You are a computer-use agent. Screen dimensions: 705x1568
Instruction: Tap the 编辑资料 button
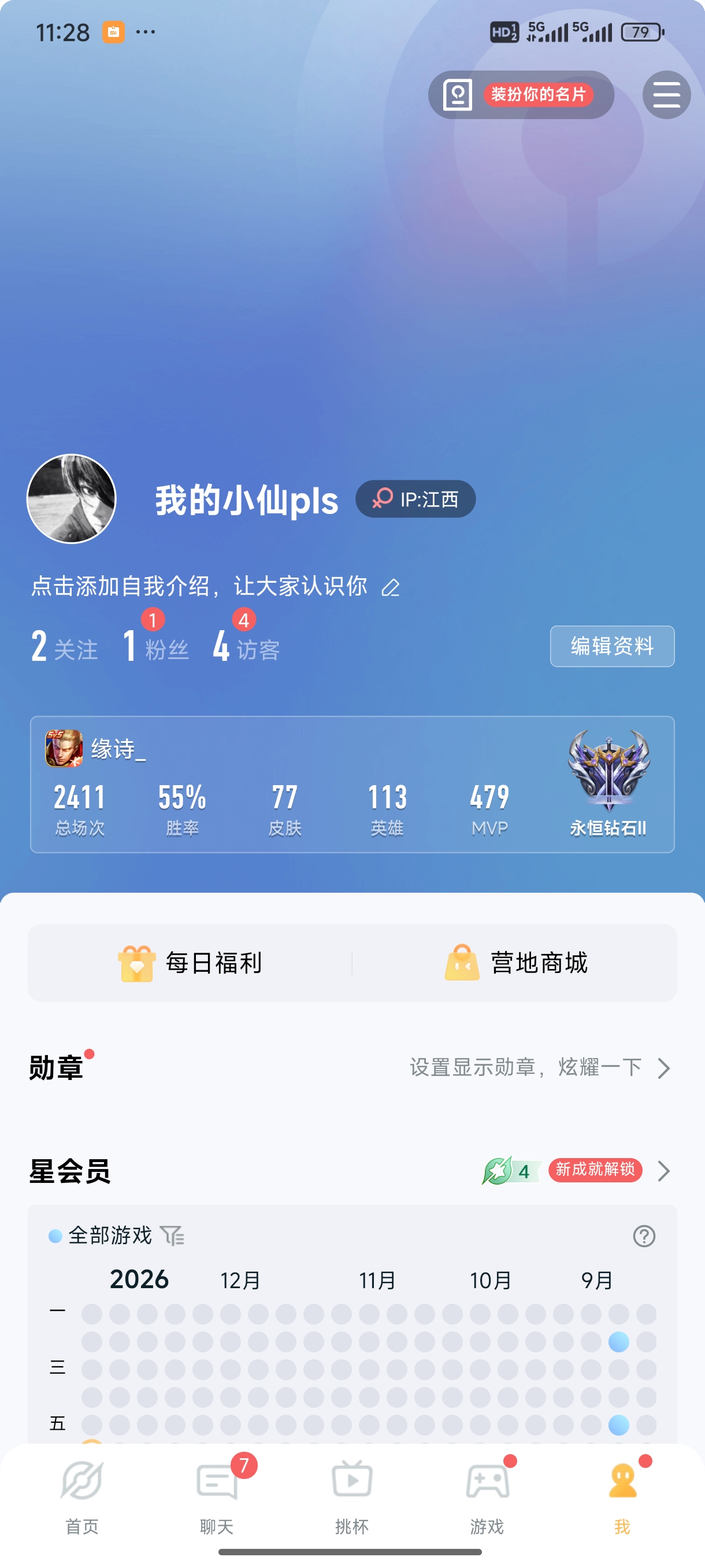(611, 646)
